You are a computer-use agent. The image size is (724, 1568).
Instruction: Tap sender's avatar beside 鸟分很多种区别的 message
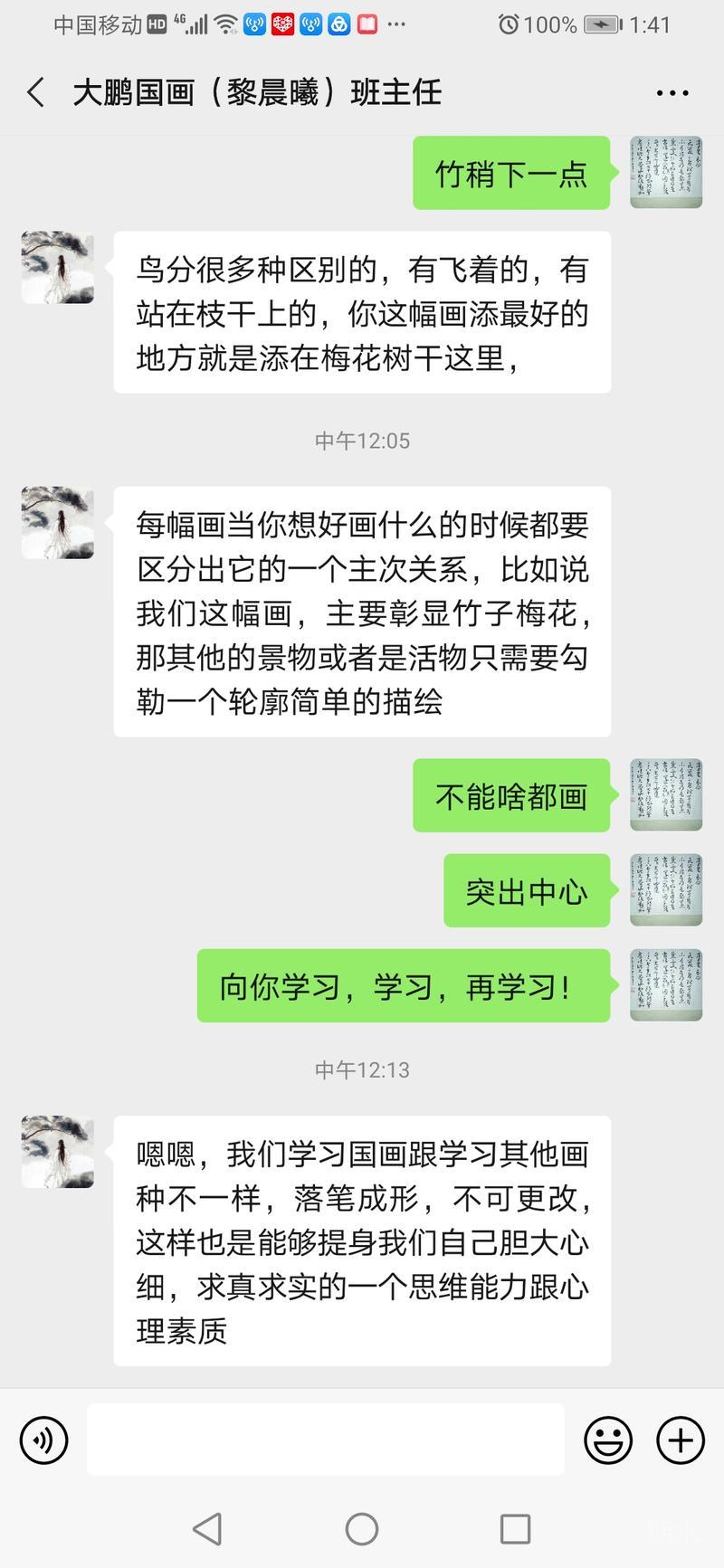[x=58, y=267]
